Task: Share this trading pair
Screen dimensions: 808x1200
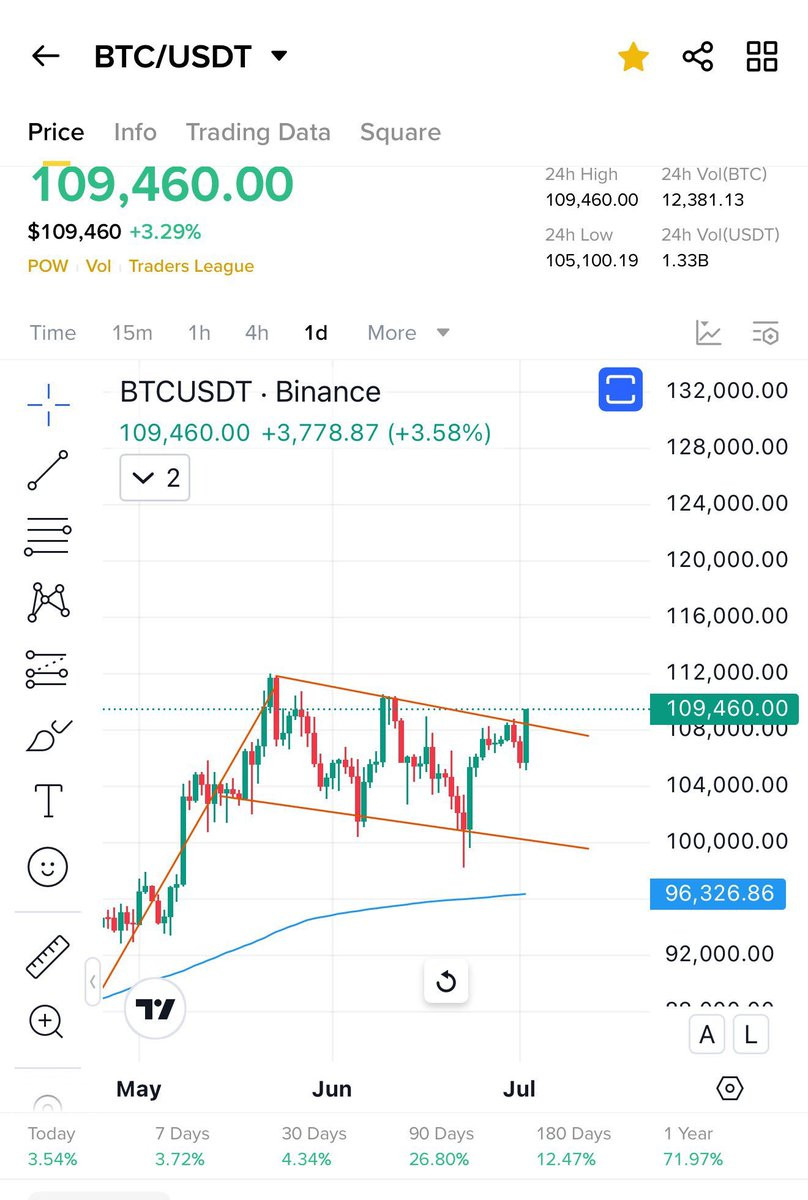Action: [698, 56]
